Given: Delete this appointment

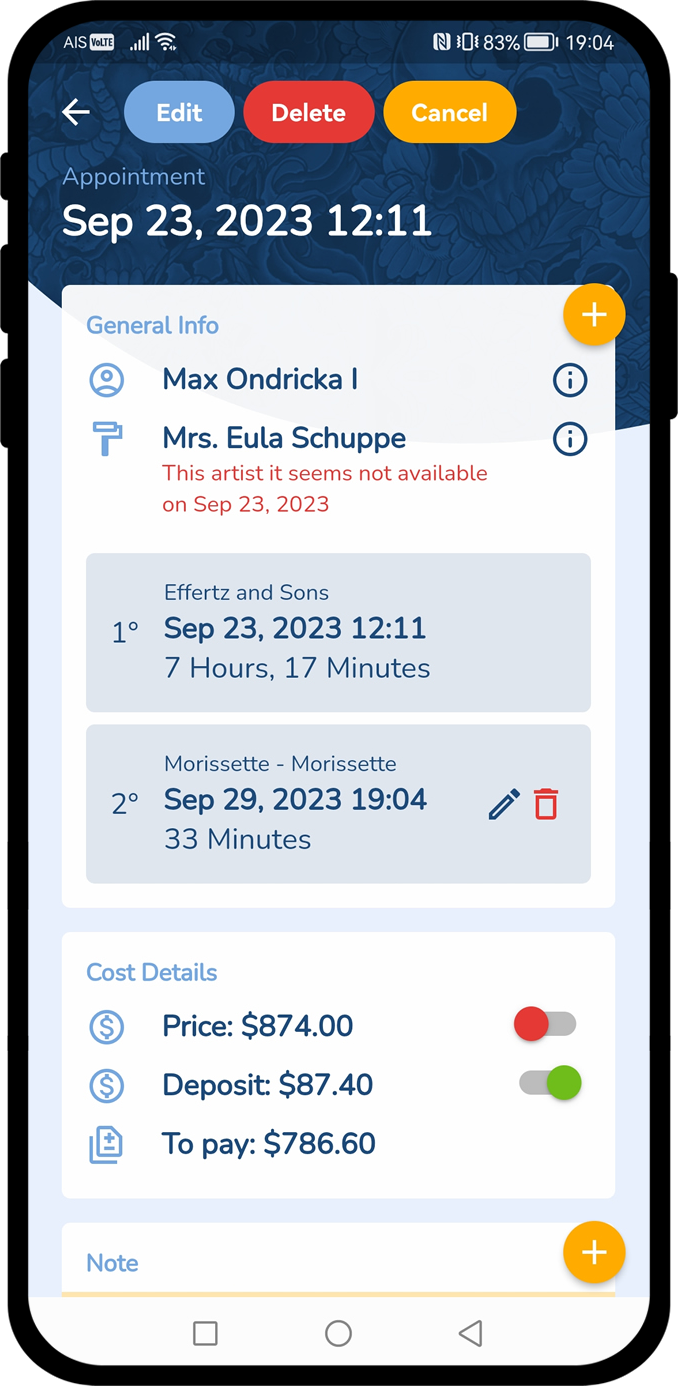Looking at the screenshot, I should point(308,113).
